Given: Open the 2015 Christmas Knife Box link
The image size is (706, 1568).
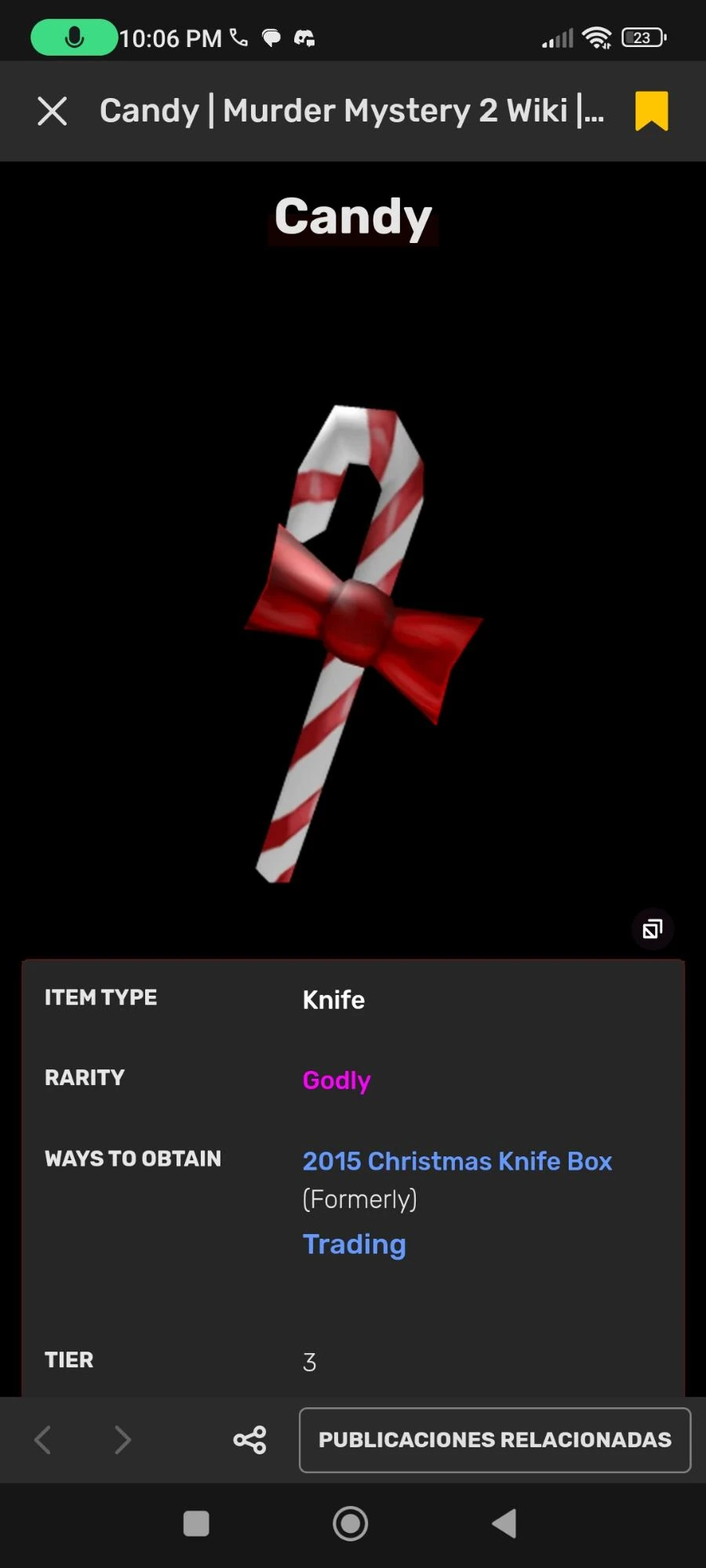Looking at the screenshot, I should pos(457,1161).
